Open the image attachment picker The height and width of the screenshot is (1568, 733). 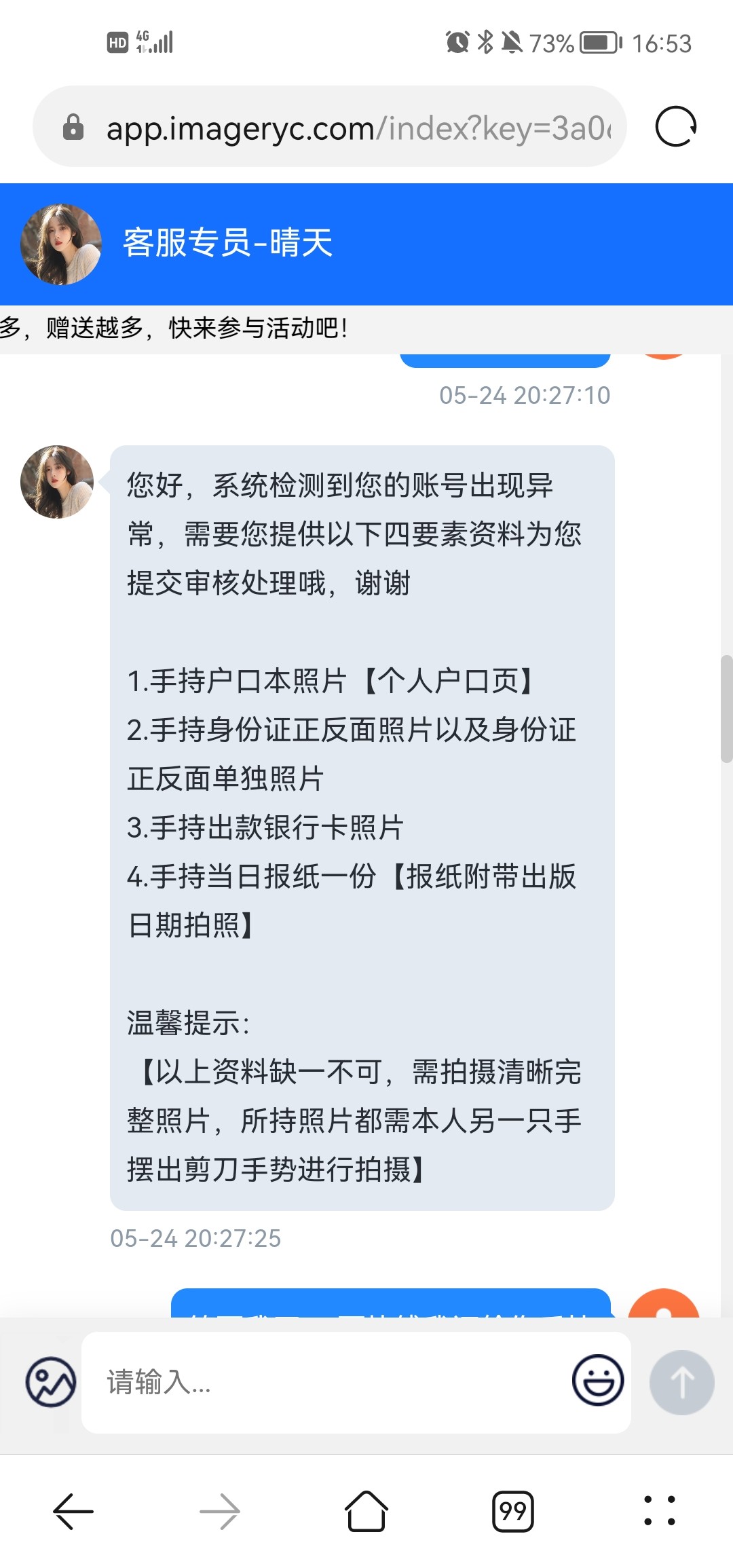[51, 1382]
